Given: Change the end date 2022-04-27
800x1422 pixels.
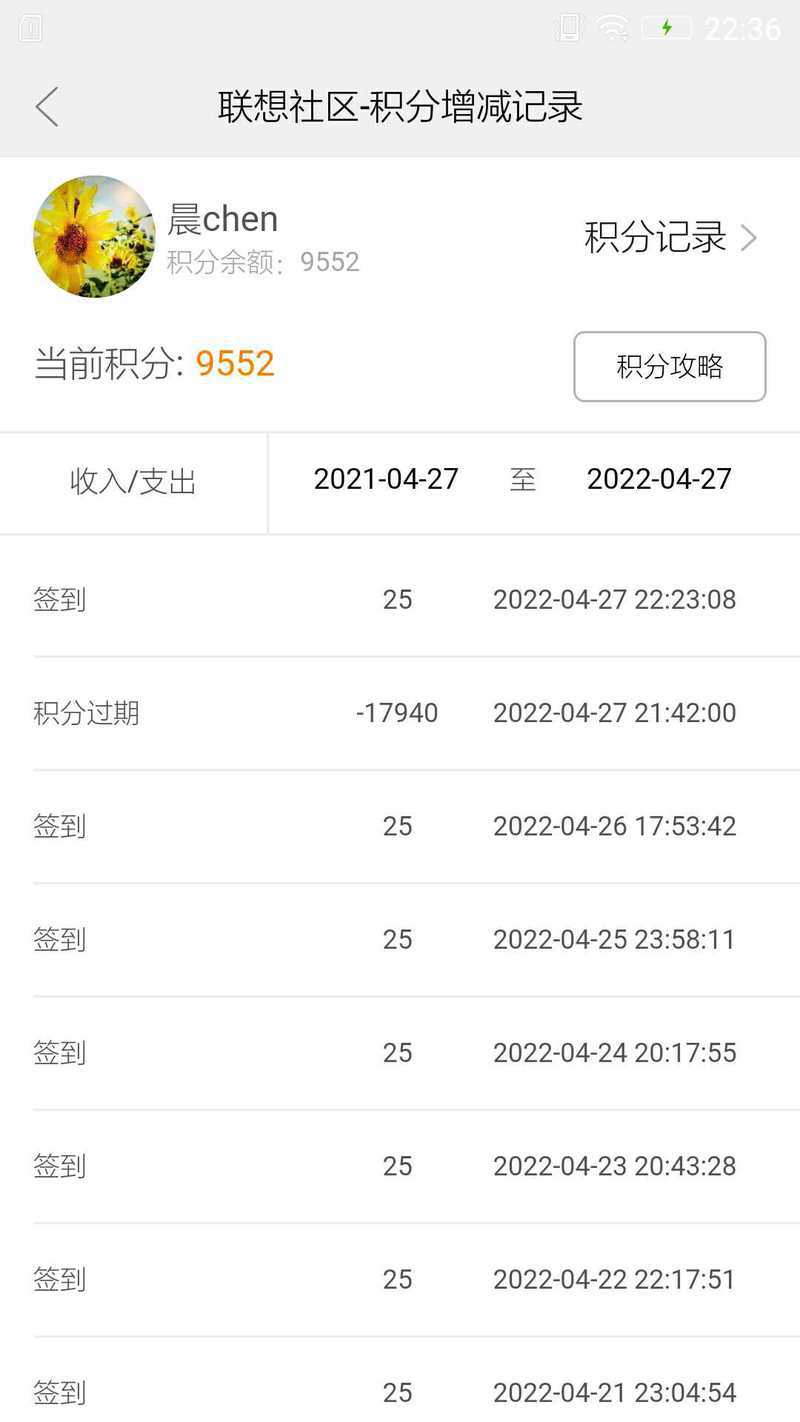Looking at the screenshot, I should (x=659, y=479).
